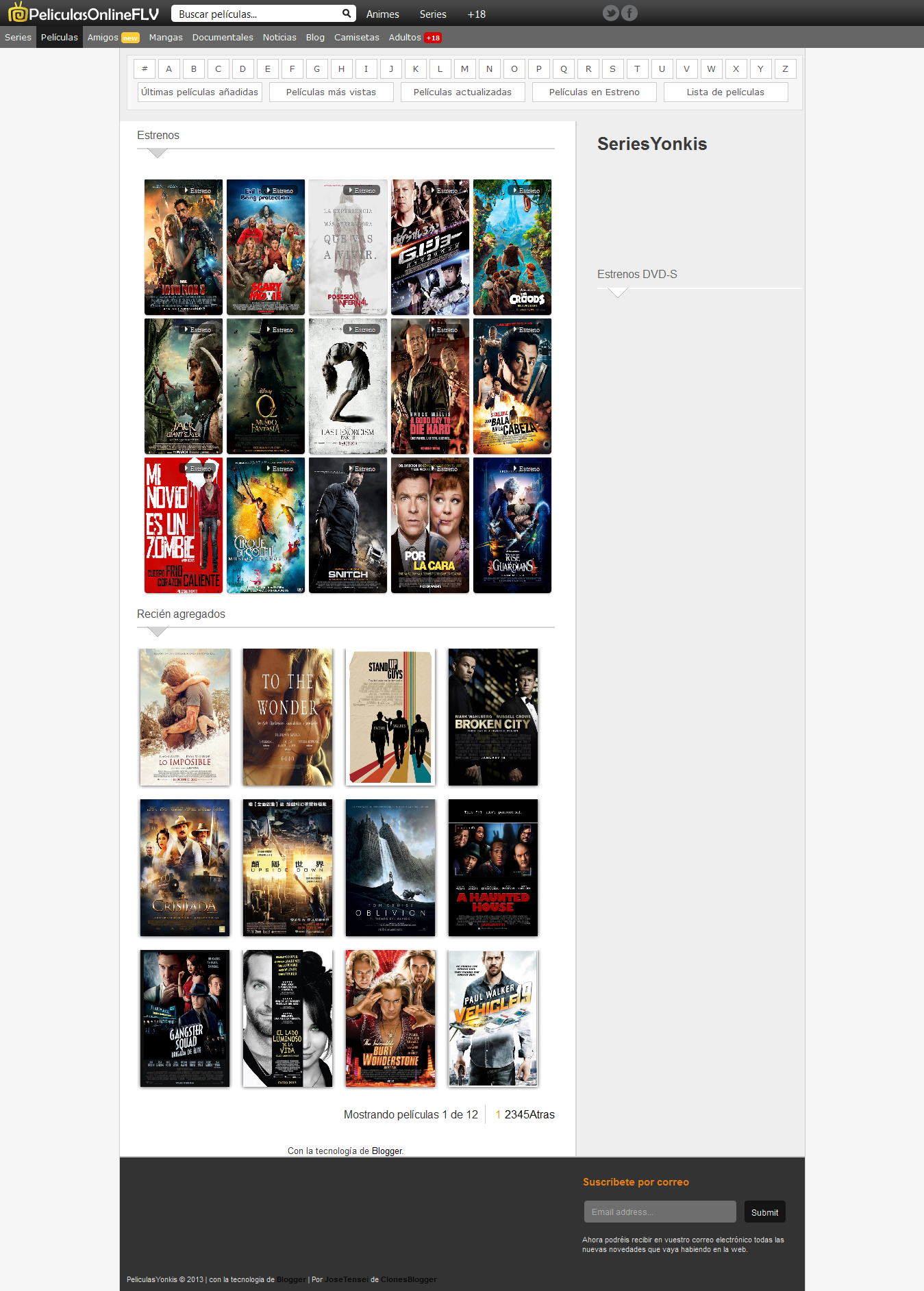Open the Broken City poster
Image resolution: width=924 pixels, height=1291 pixels.
pyautogui.click(x=493, y=717)
